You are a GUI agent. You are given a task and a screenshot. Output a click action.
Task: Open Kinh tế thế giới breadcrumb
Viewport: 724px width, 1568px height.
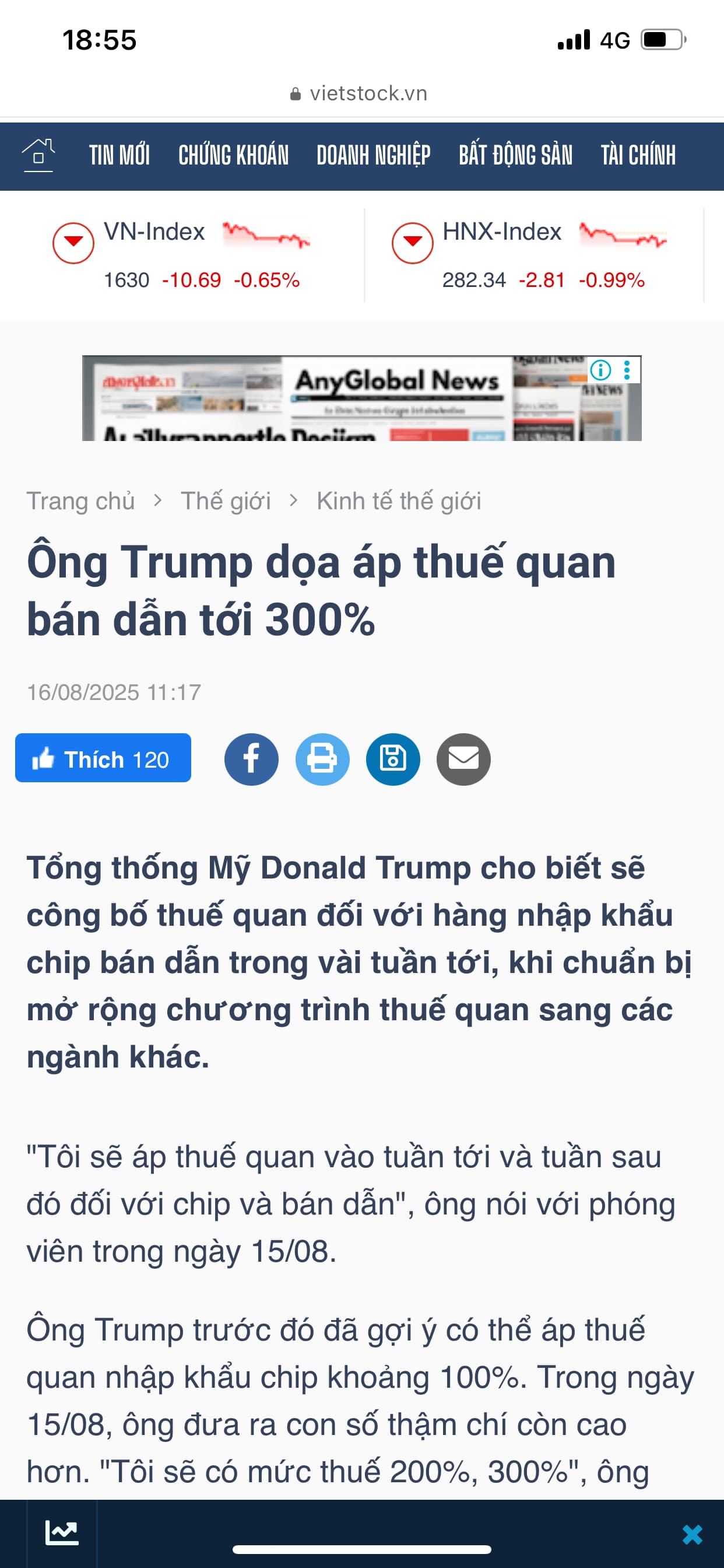(399, 501)
